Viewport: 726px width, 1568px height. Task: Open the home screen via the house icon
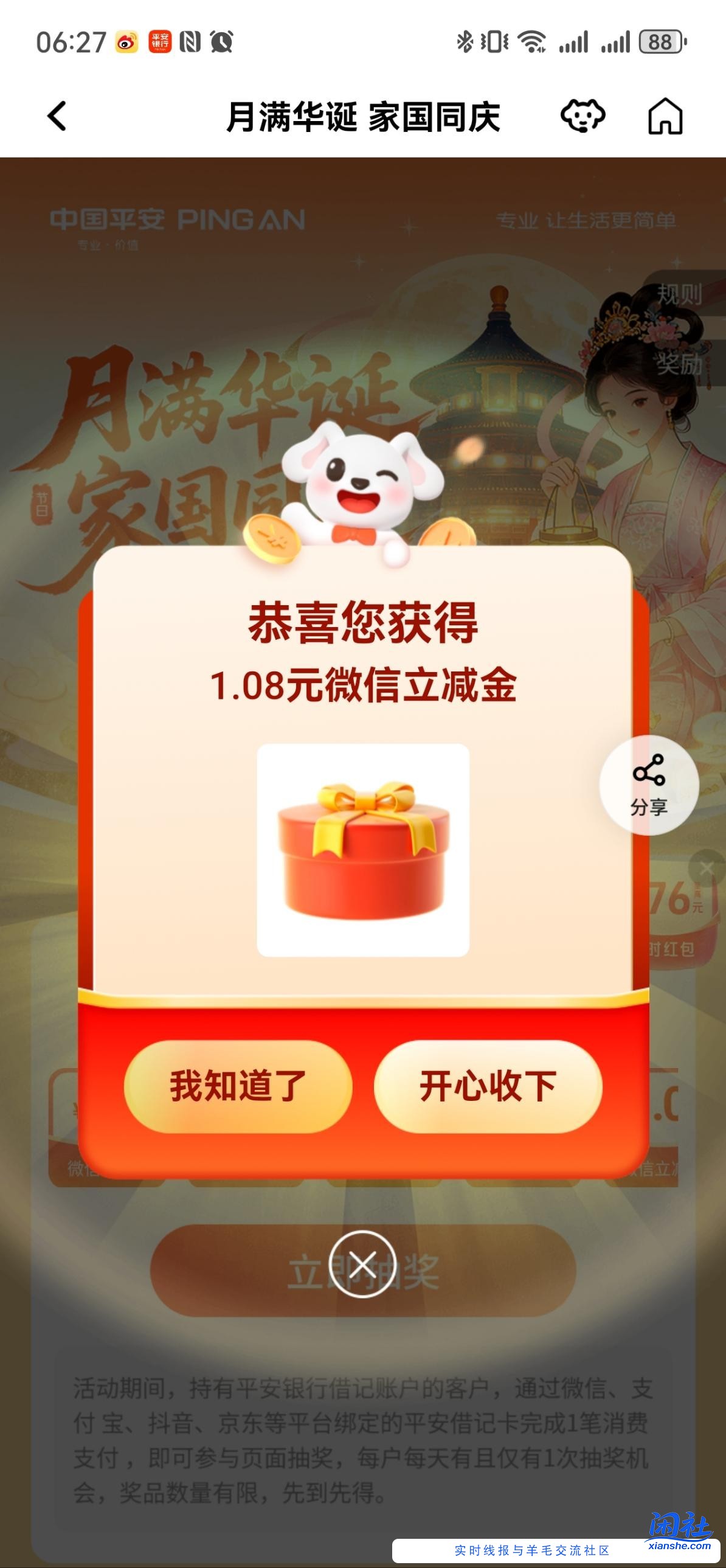667,117
